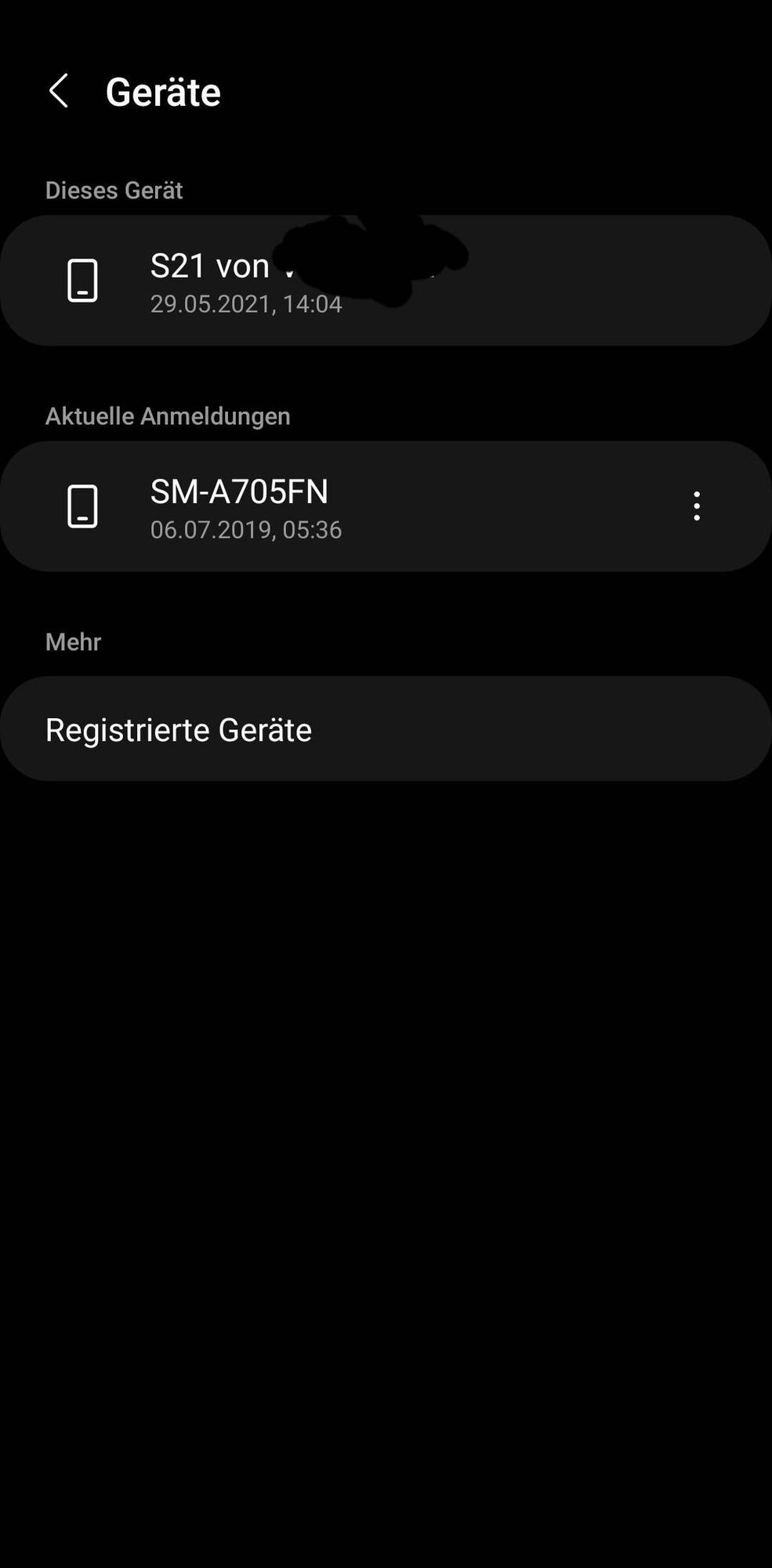Tap the back arrow next to Geräte
The image size is (772, 1568).
pyautogui.click(x=59, y=92)
